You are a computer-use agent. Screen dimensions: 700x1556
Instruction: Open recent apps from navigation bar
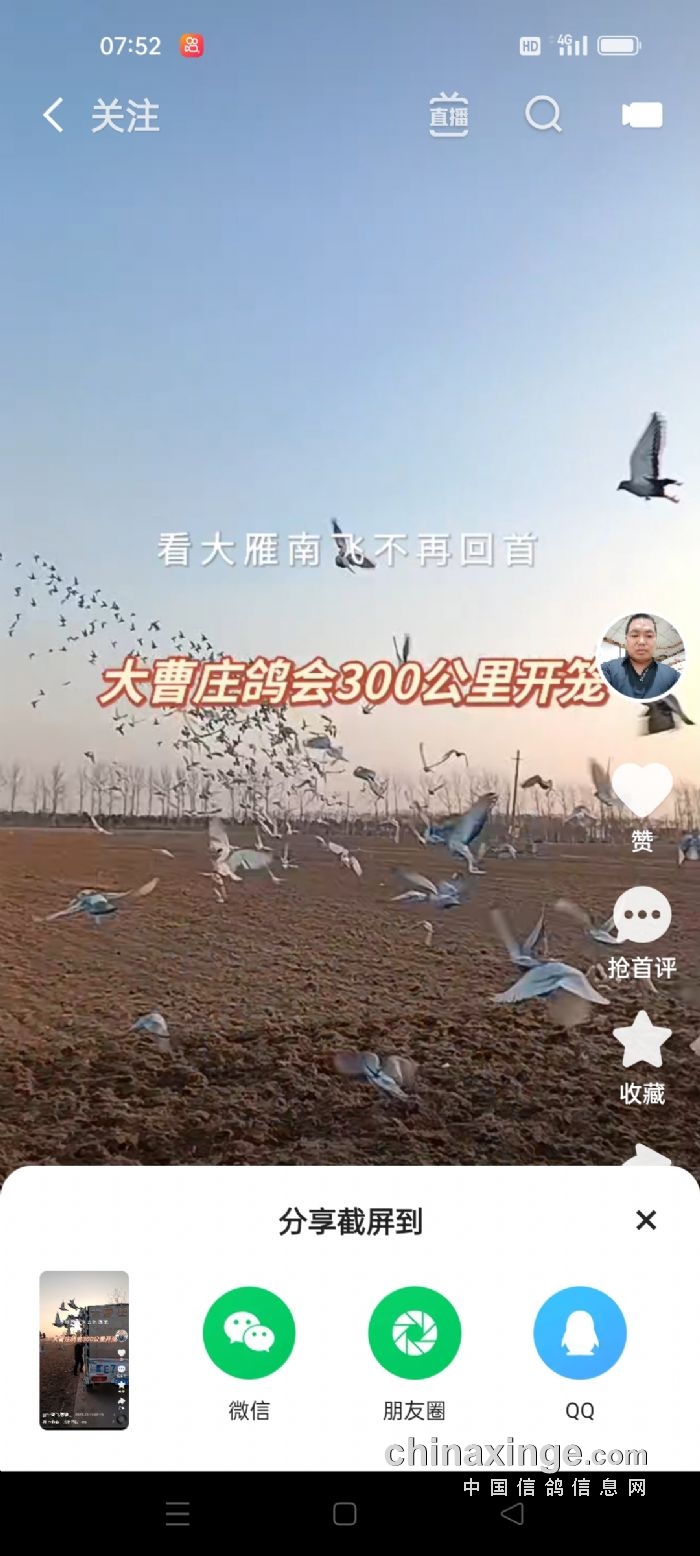coord(178,1514)
